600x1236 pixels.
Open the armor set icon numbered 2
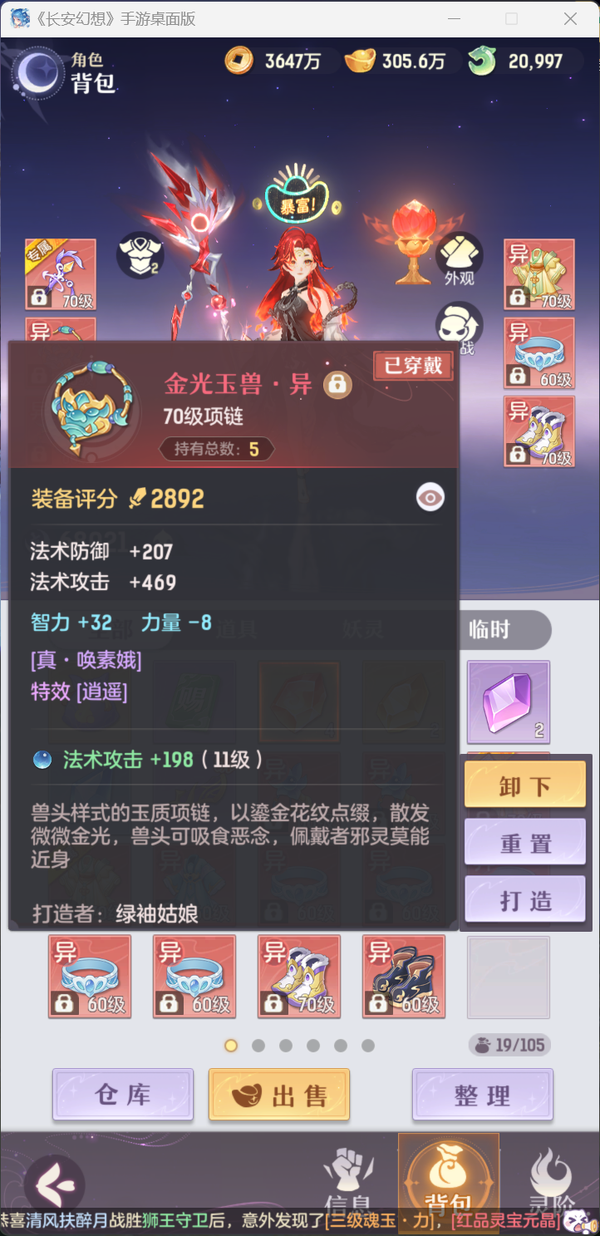click(x=140, y=254)
